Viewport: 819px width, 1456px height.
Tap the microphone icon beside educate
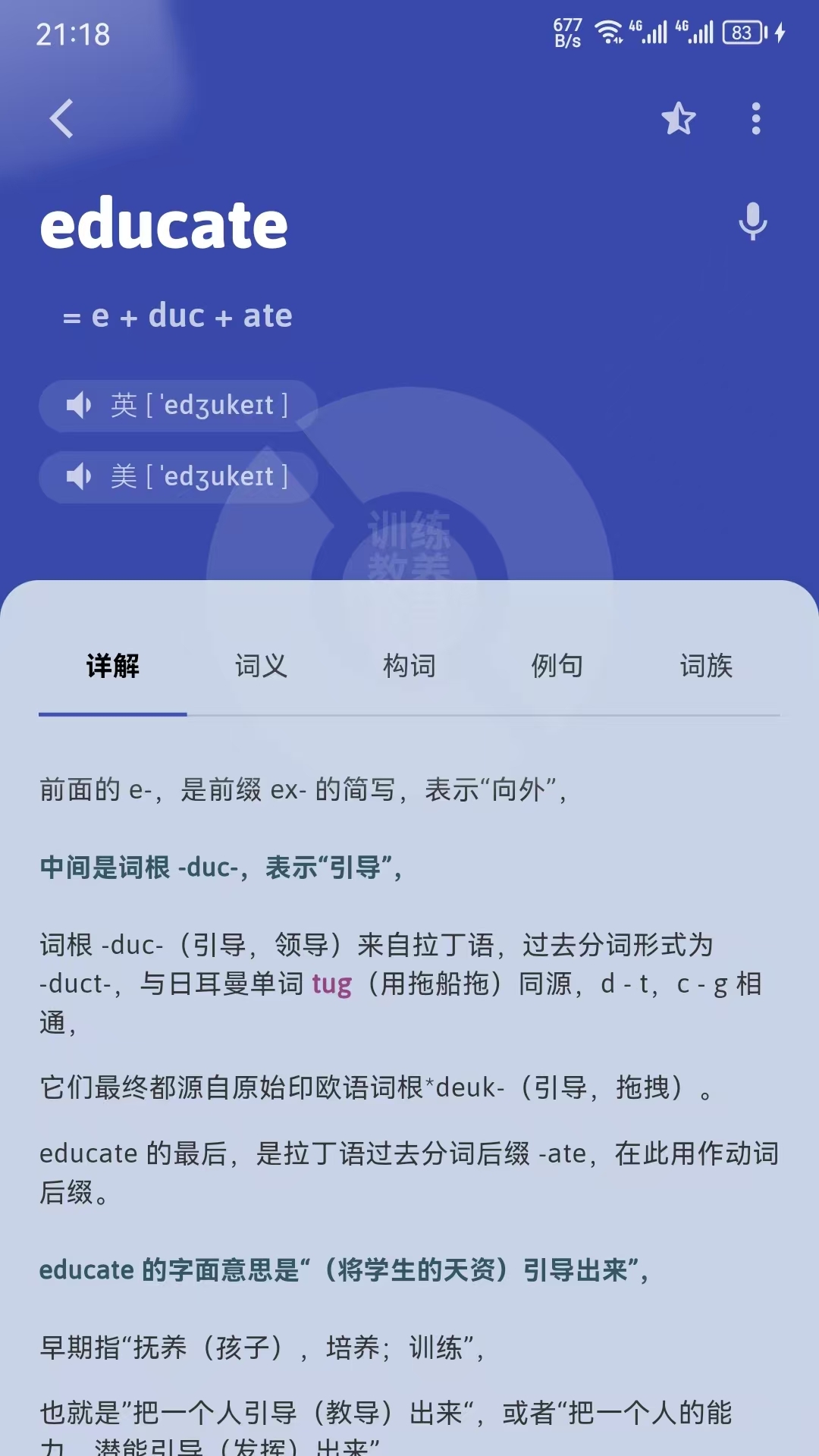point(752,221)
